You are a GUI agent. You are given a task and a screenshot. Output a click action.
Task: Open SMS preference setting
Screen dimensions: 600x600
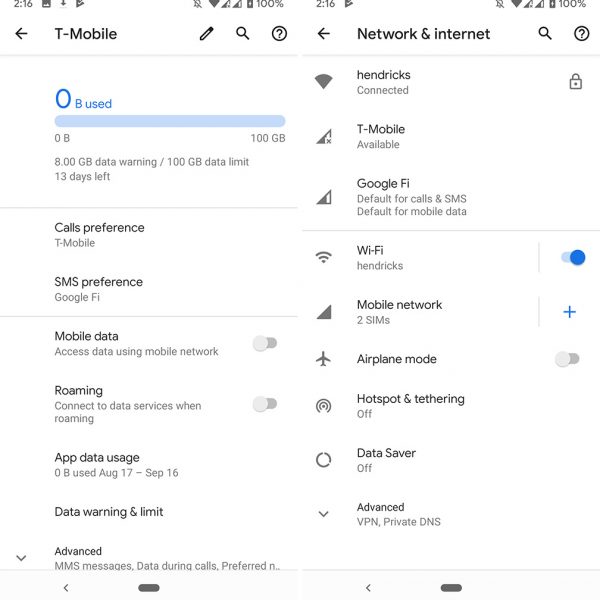click(x=98, y=288)
